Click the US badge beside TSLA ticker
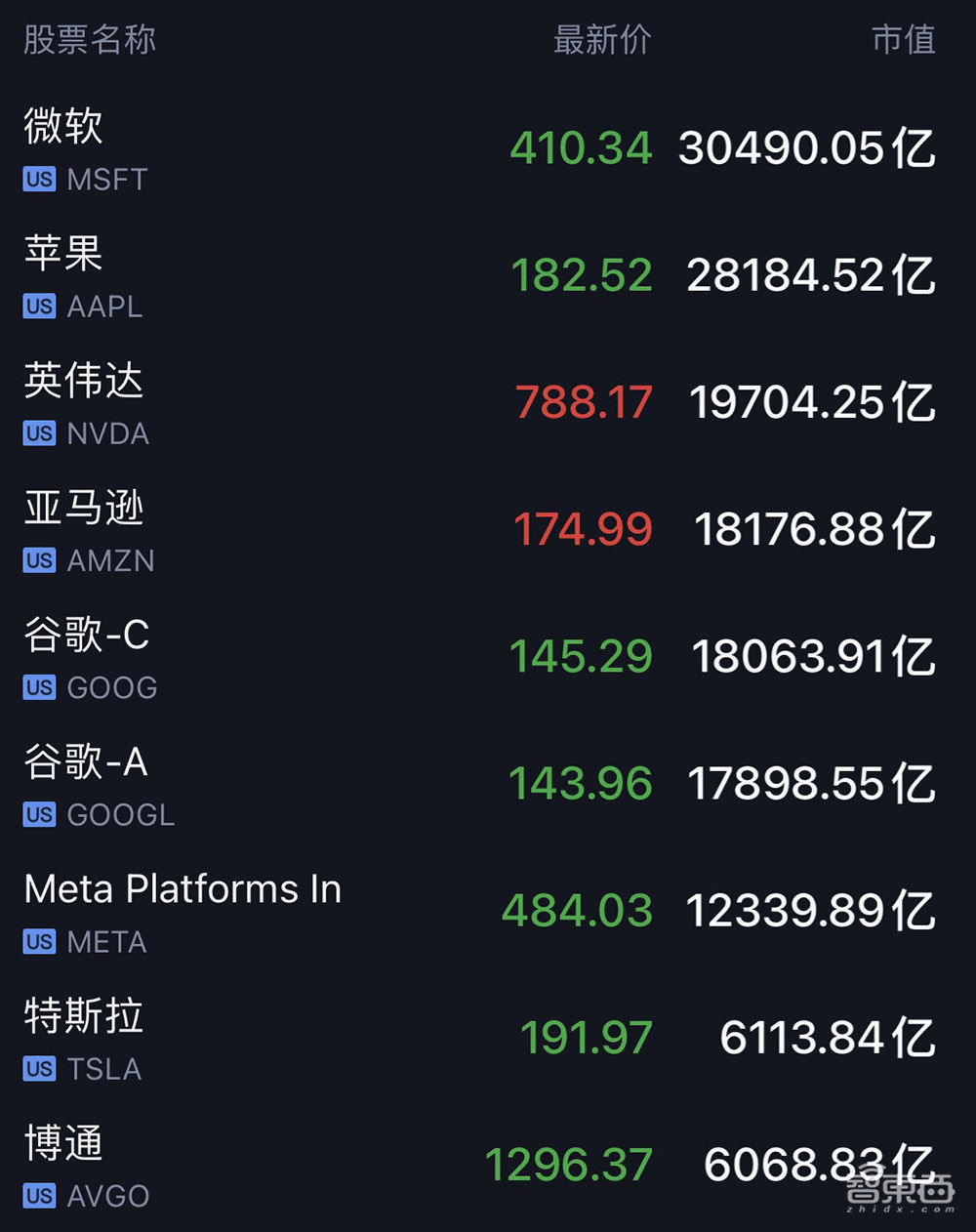This screenshot has height=1232, width=976. tap(38, 1069)
